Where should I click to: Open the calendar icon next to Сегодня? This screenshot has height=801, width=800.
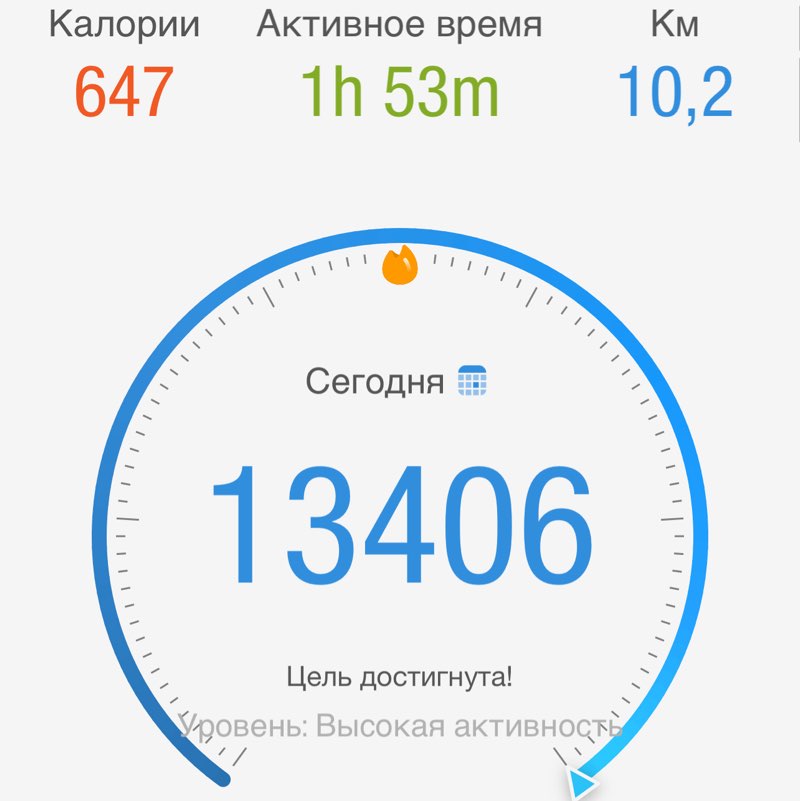[470, 380]
